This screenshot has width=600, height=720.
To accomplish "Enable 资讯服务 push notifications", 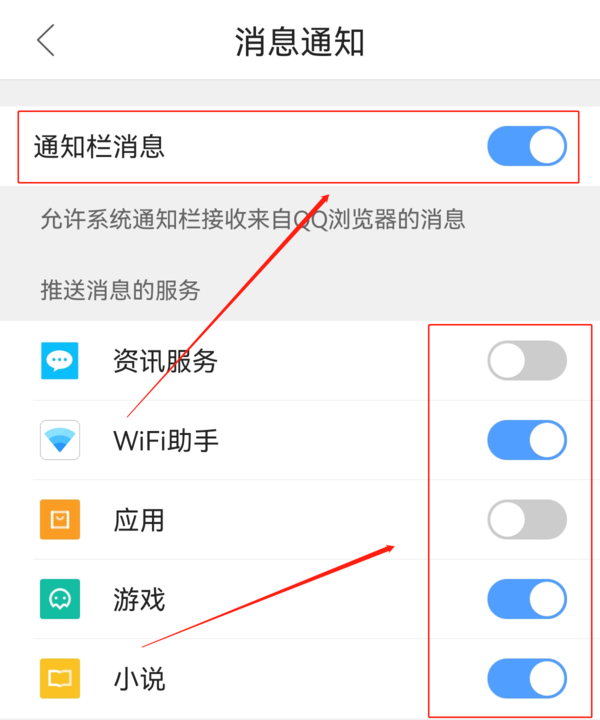I will click(x=526, y=361).
